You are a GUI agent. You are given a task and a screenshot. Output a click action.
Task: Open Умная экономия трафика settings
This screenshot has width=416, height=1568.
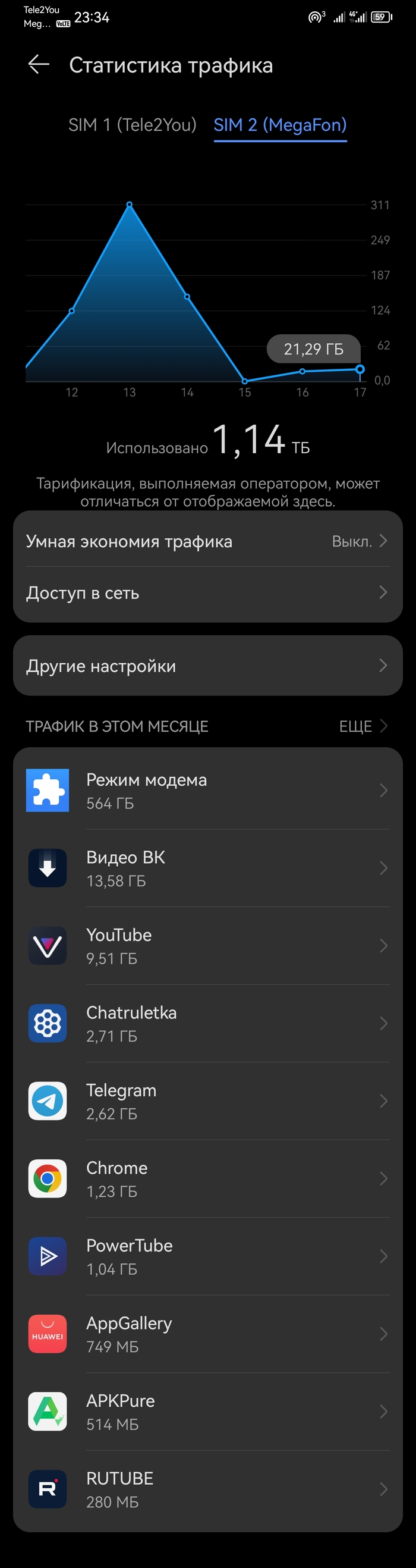coord(207,541)
